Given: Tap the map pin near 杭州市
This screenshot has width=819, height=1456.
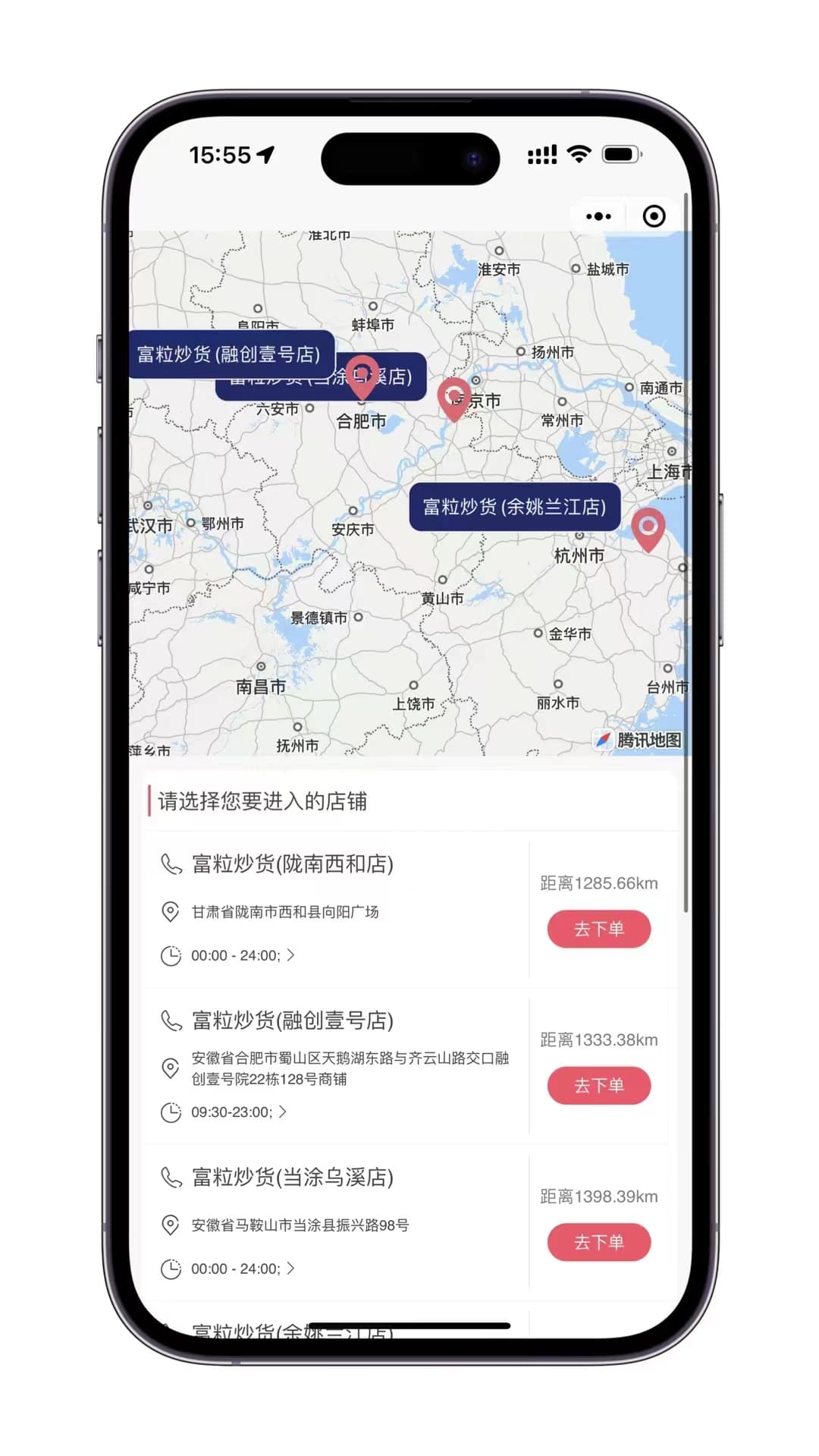Looking at the screenshot, I should [648, 529].
